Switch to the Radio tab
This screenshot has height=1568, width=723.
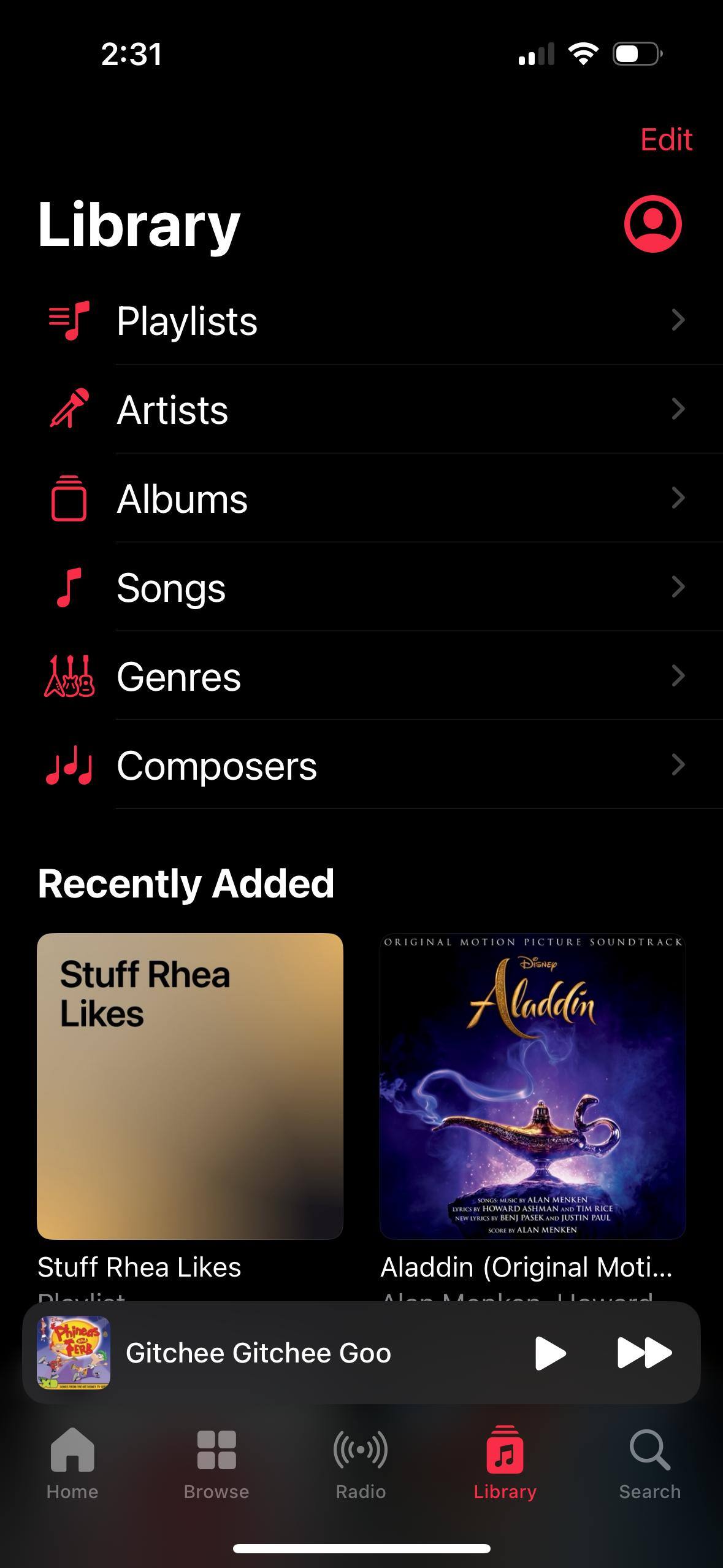coord(361,1463)
